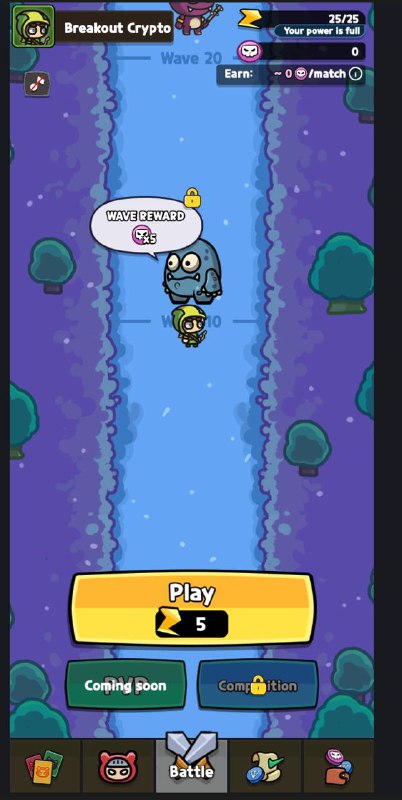
Task: Tap the locked Competition button
Action: coord(258,685)
